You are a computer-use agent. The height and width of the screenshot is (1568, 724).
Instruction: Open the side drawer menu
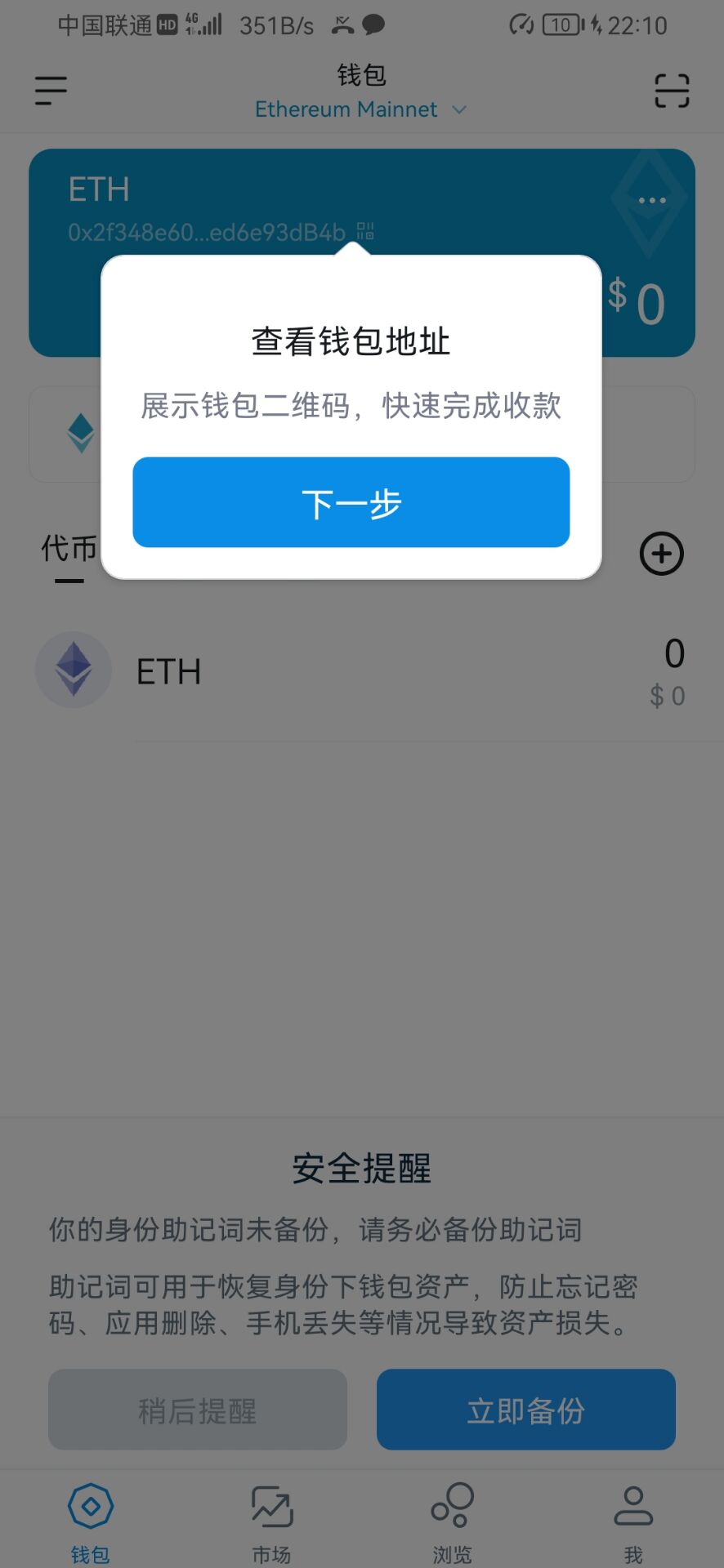51,90
